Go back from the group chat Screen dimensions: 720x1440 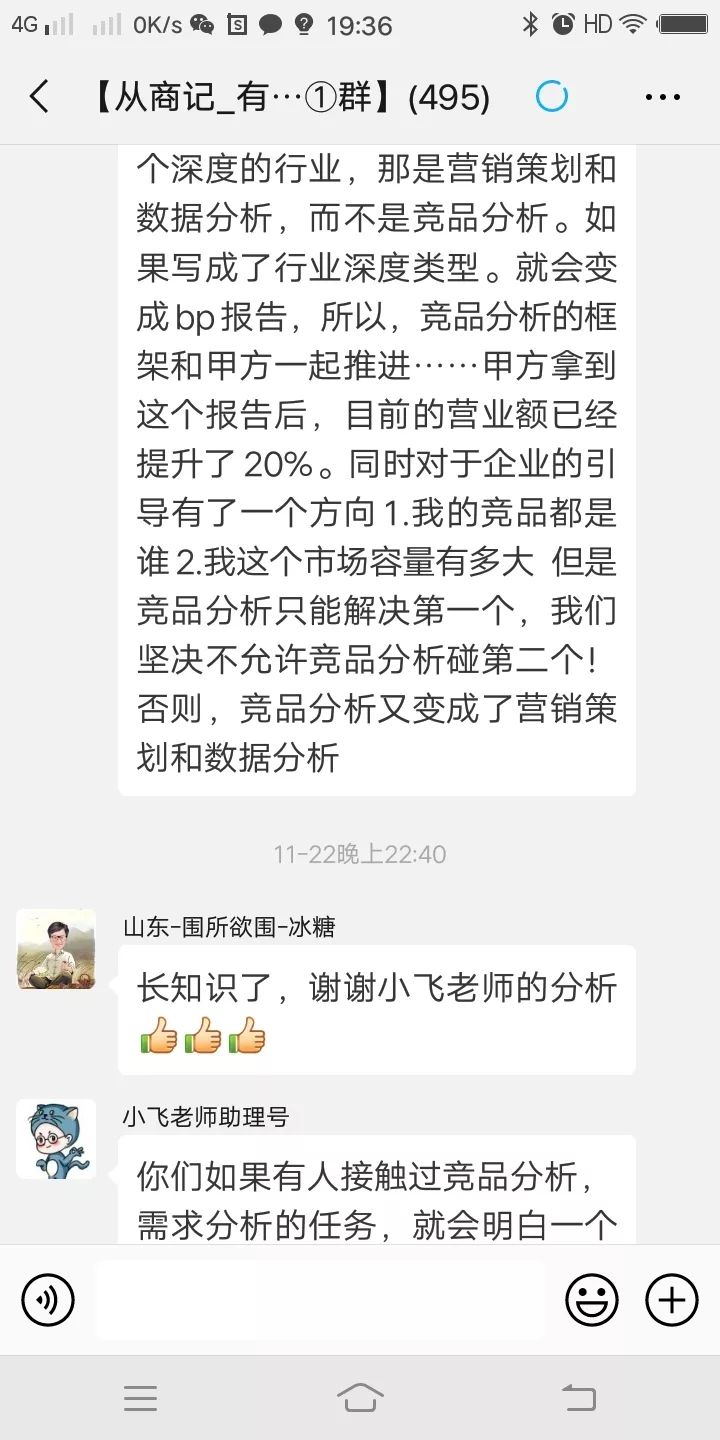click(x=39, y=97)
